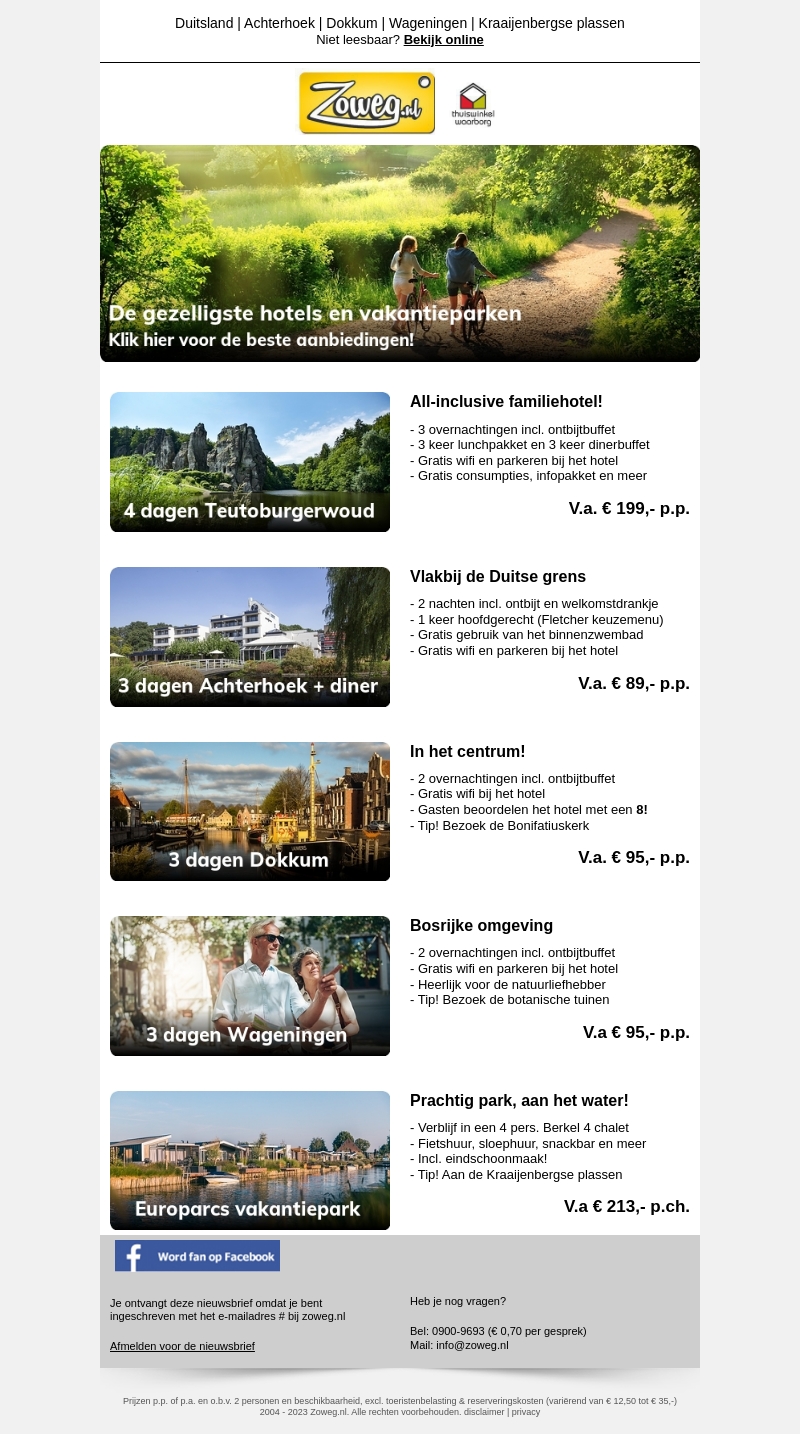The width and height of the screenshot is (800, 1434).
Task: Tap Afmelden voor de nieuwsbrief link
Action: tap(182, 1346)
